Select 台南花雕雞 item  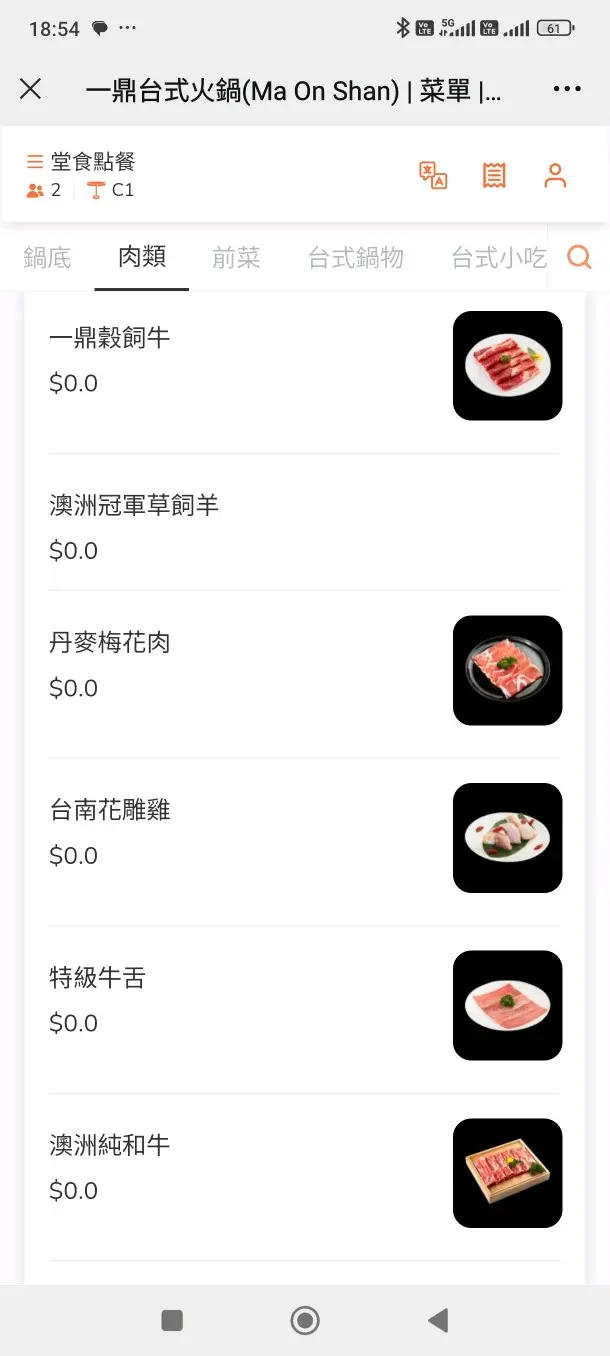[305, 840]
